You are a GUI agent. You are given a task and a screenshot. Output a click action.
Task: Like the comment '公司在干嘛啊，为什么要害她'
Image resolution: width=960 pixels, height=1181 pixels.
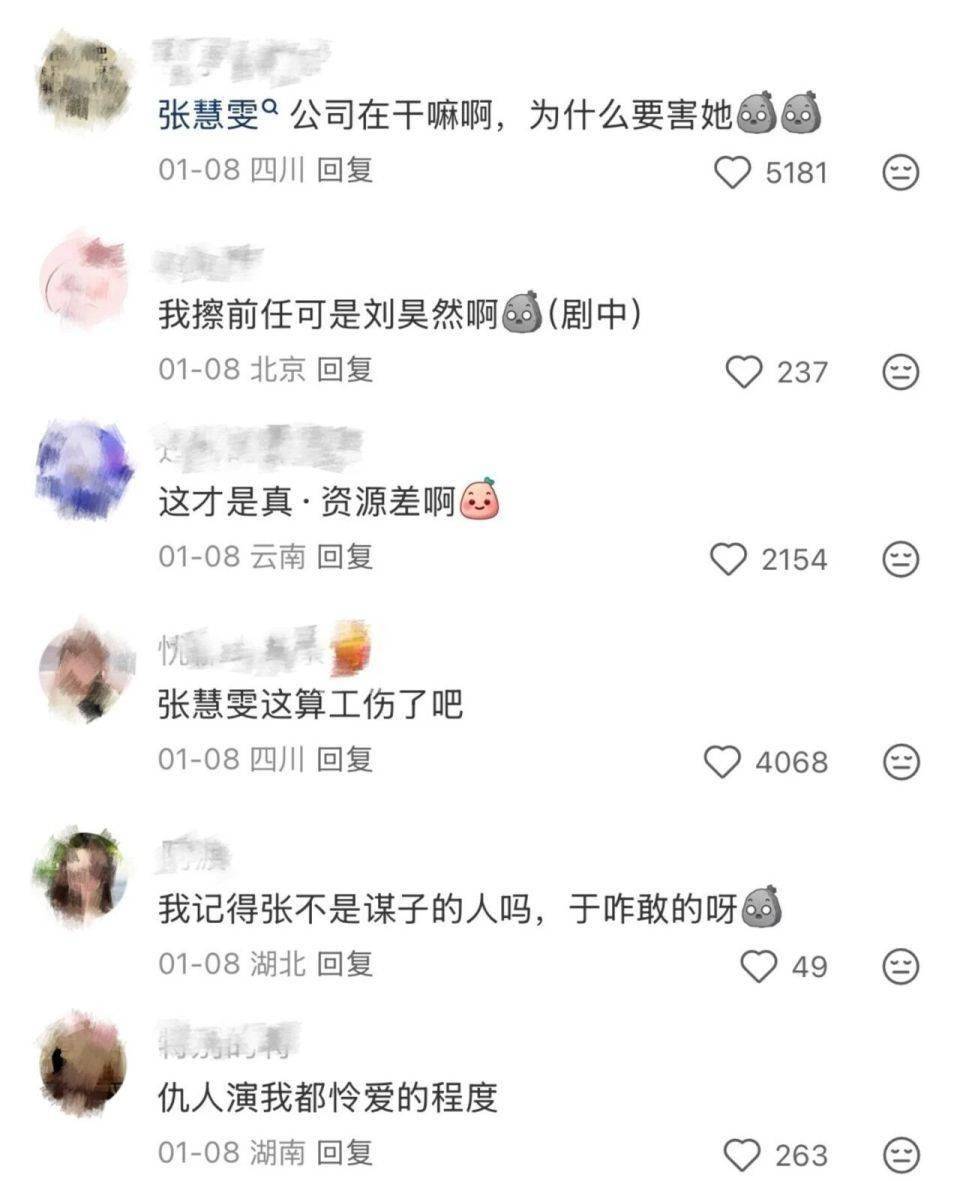point(734,173)
